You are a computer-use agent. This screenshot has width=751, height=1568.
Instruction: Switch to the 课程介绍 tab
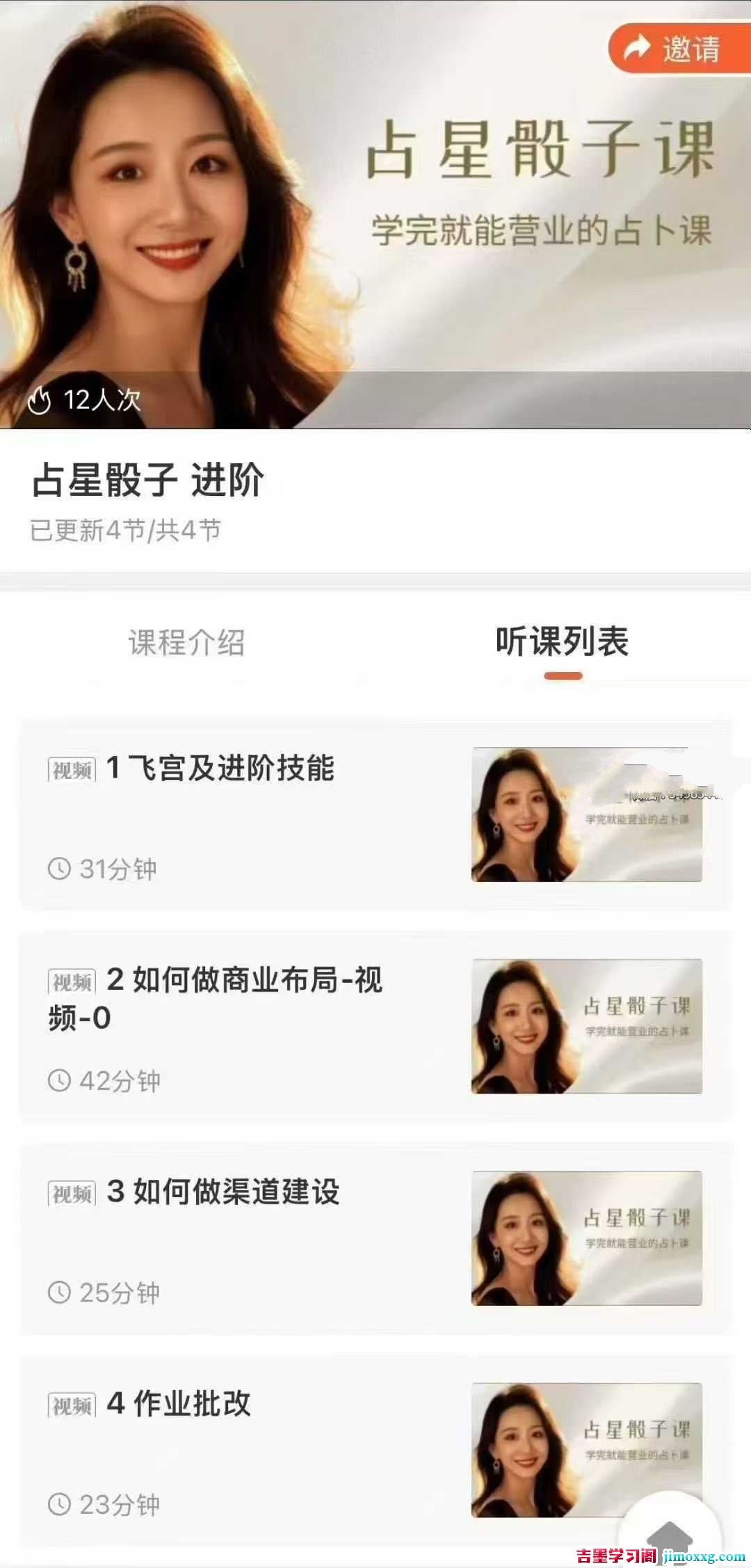pos(186,642)
